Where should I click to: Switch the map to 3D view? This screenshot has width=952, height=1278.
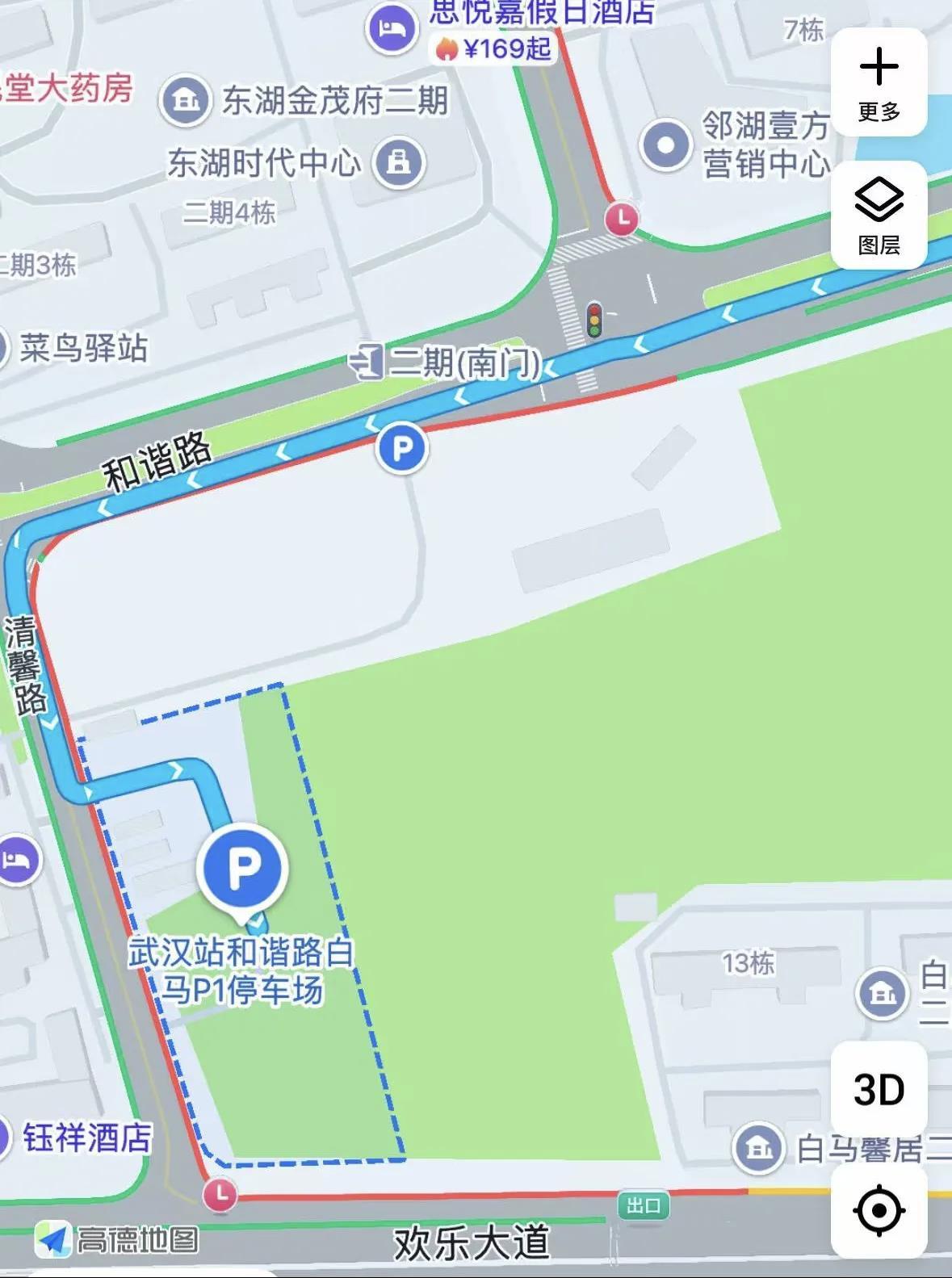pyautogui.click(x=879, y=1089)
